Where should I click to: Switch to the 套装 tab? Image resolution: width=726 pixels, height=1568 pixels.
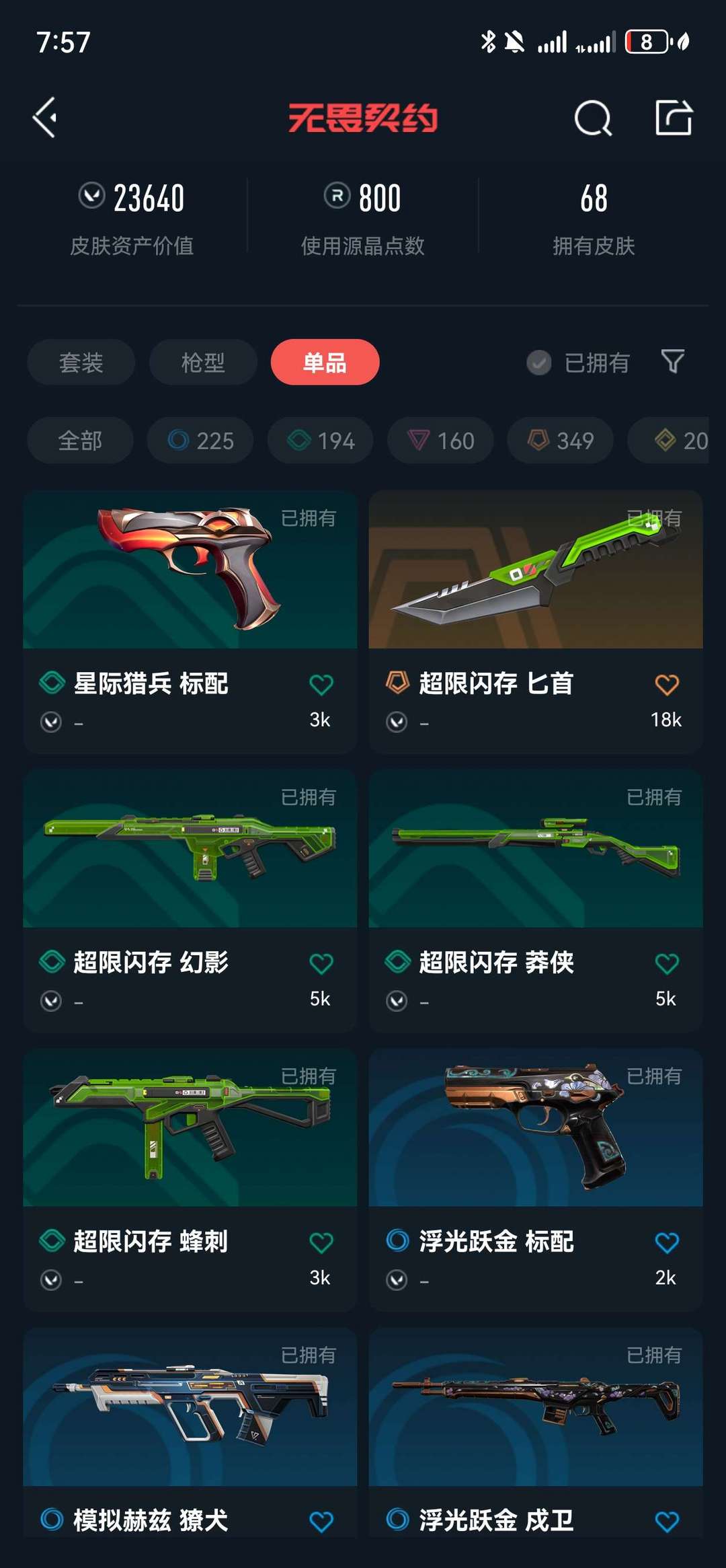[81, 363]
